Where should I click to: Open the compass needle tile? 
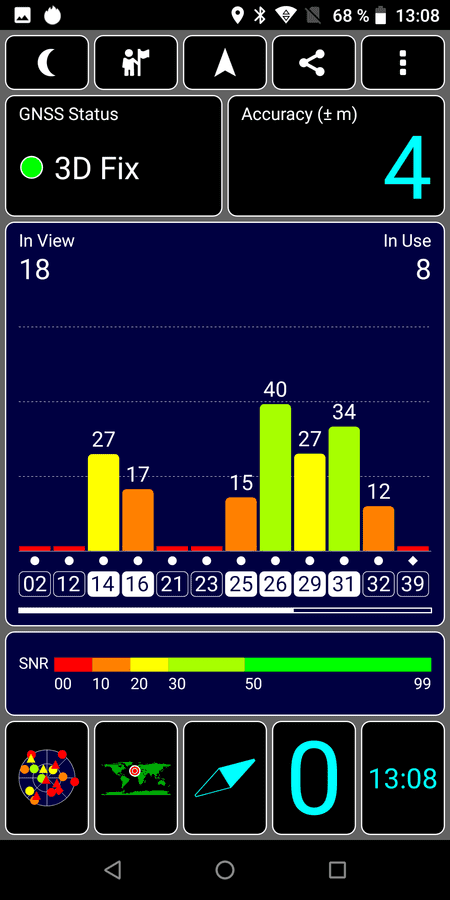click(225, 778)
